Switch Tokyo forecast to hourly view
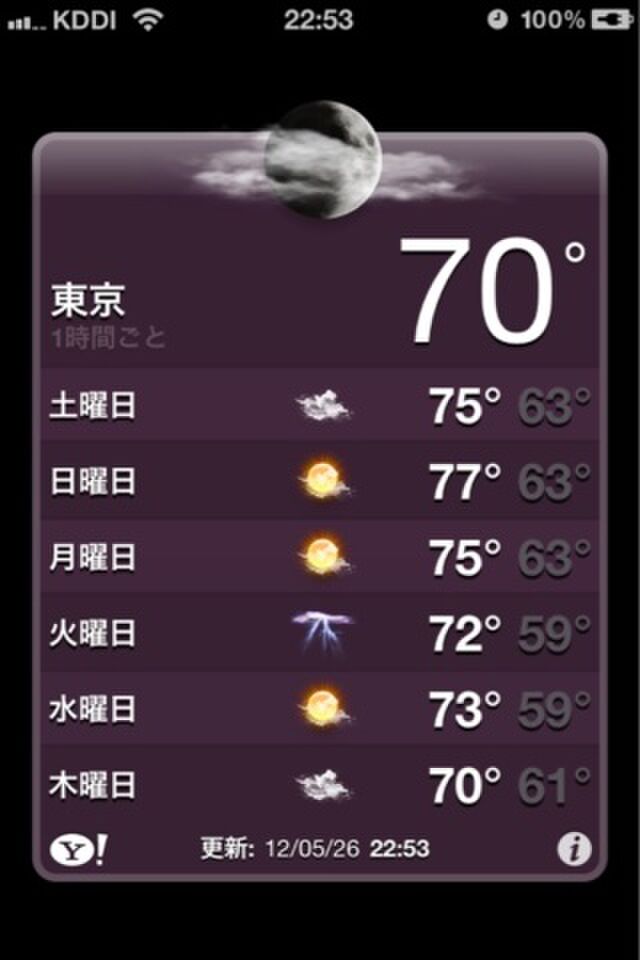 [x=108, y=337]
